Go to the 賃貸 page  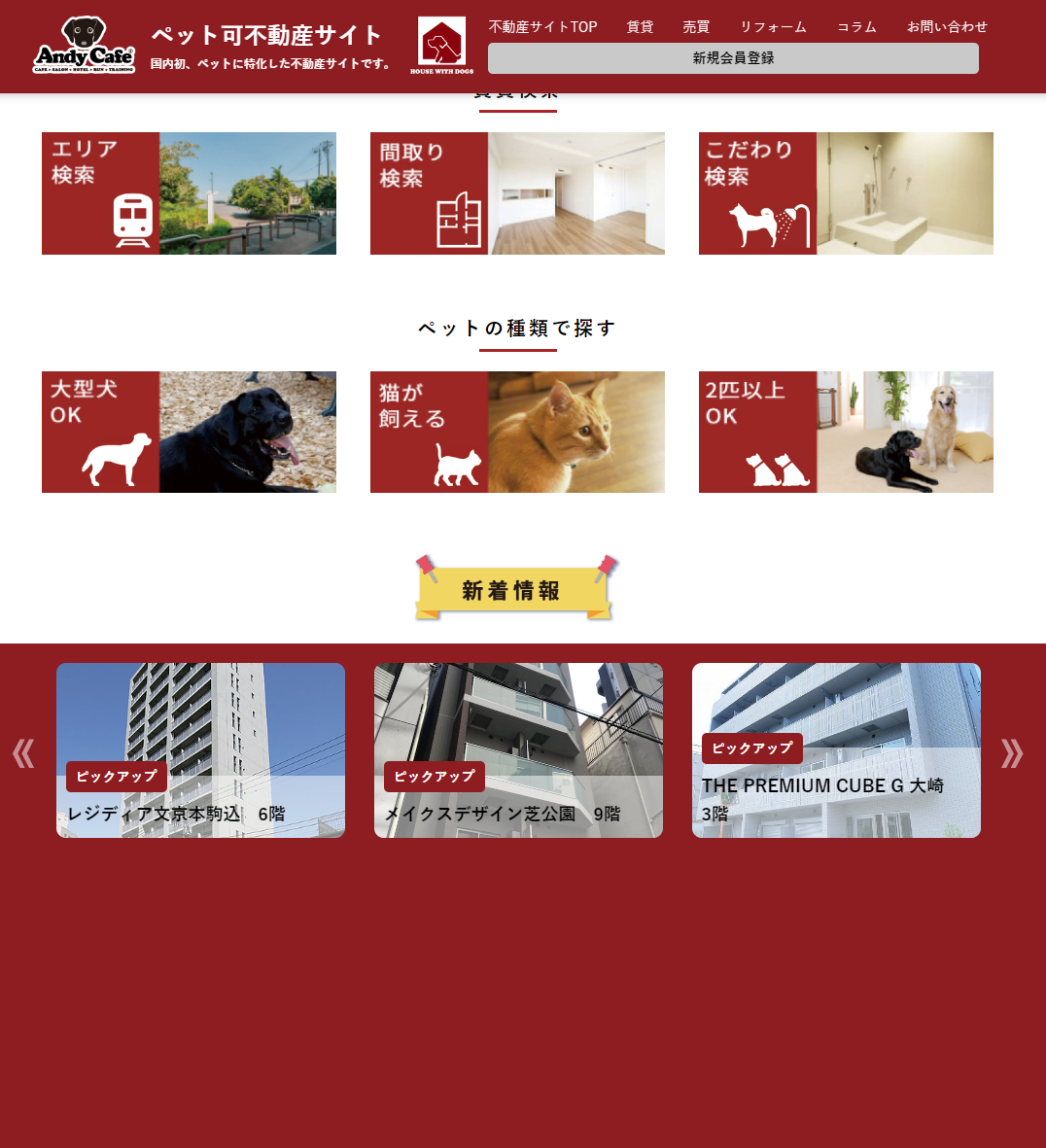[x=640, y=27]
